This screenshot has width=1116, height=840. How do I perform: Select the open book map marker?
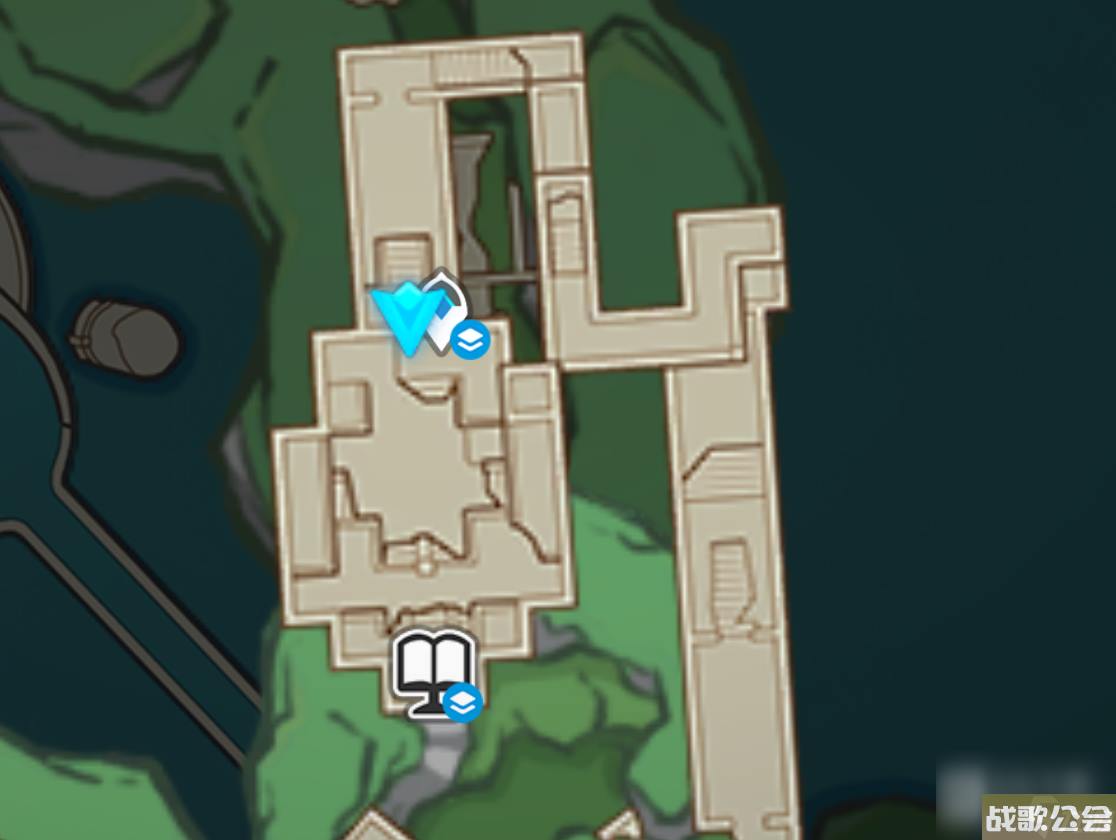432,668
